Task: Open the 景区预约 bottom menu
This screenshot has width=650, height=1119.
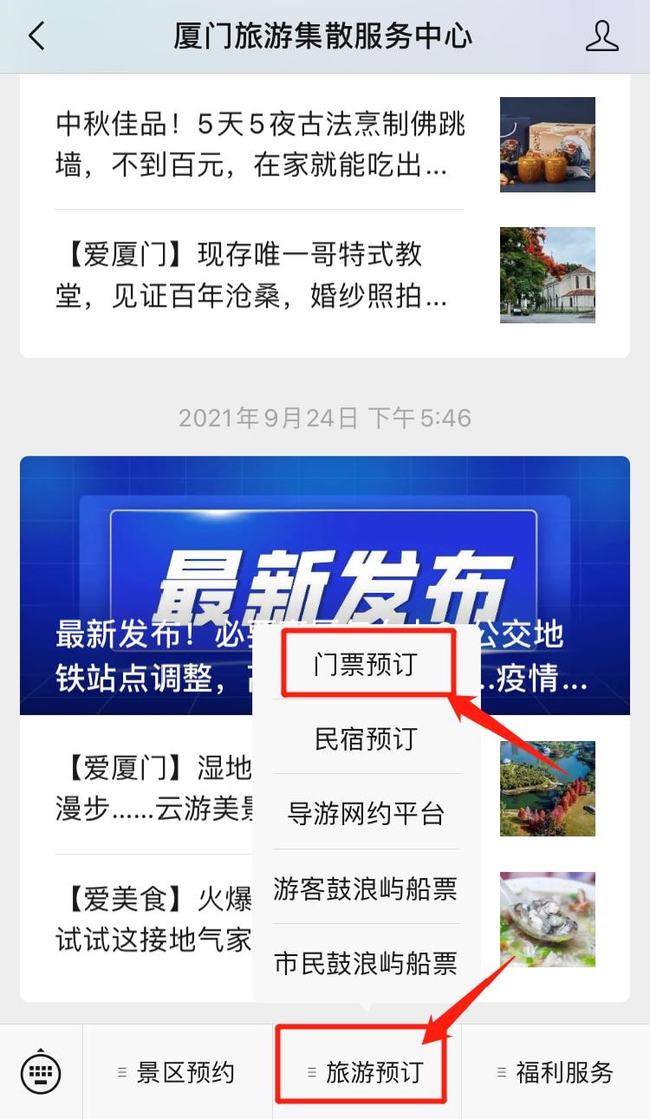Action: click(x=177, y=1073)
